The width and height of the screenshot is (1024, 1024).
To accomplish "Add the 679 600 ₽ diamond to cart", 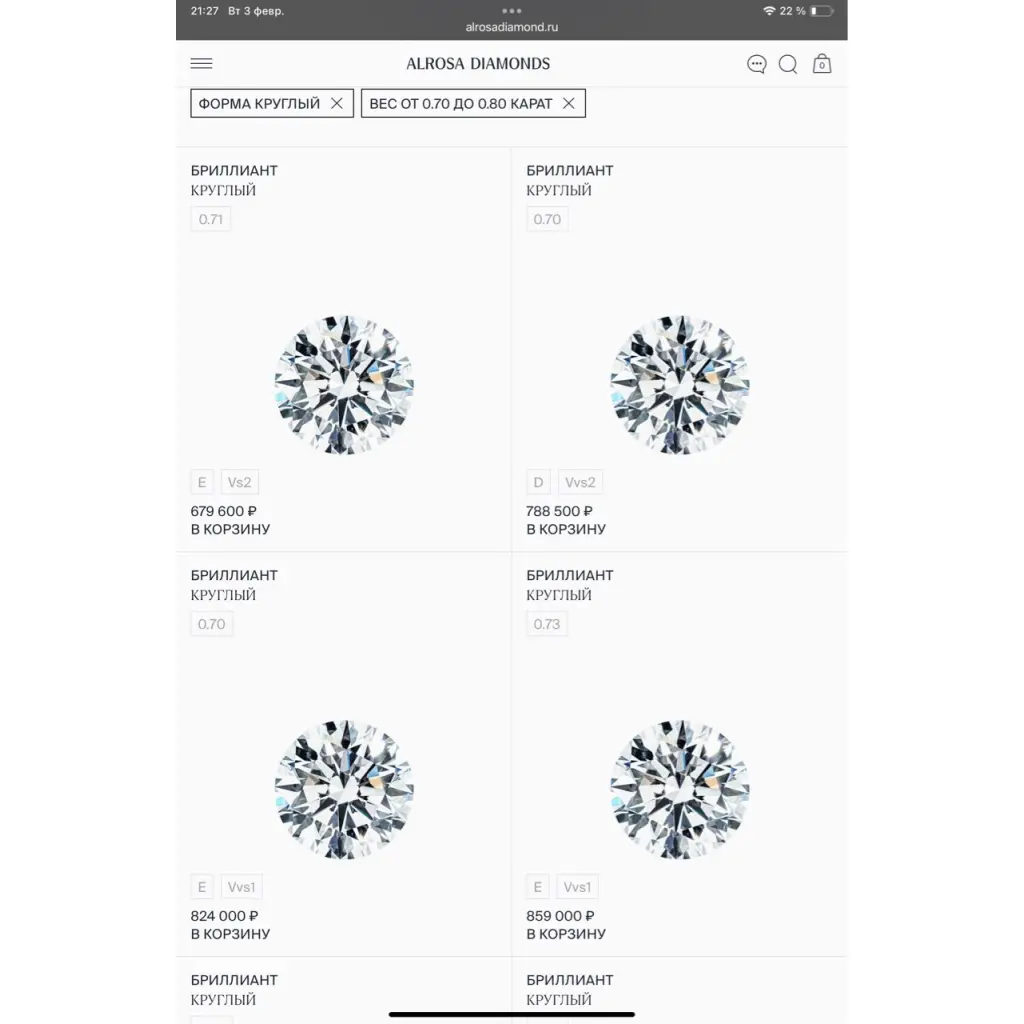I will (x=230, y=529).
